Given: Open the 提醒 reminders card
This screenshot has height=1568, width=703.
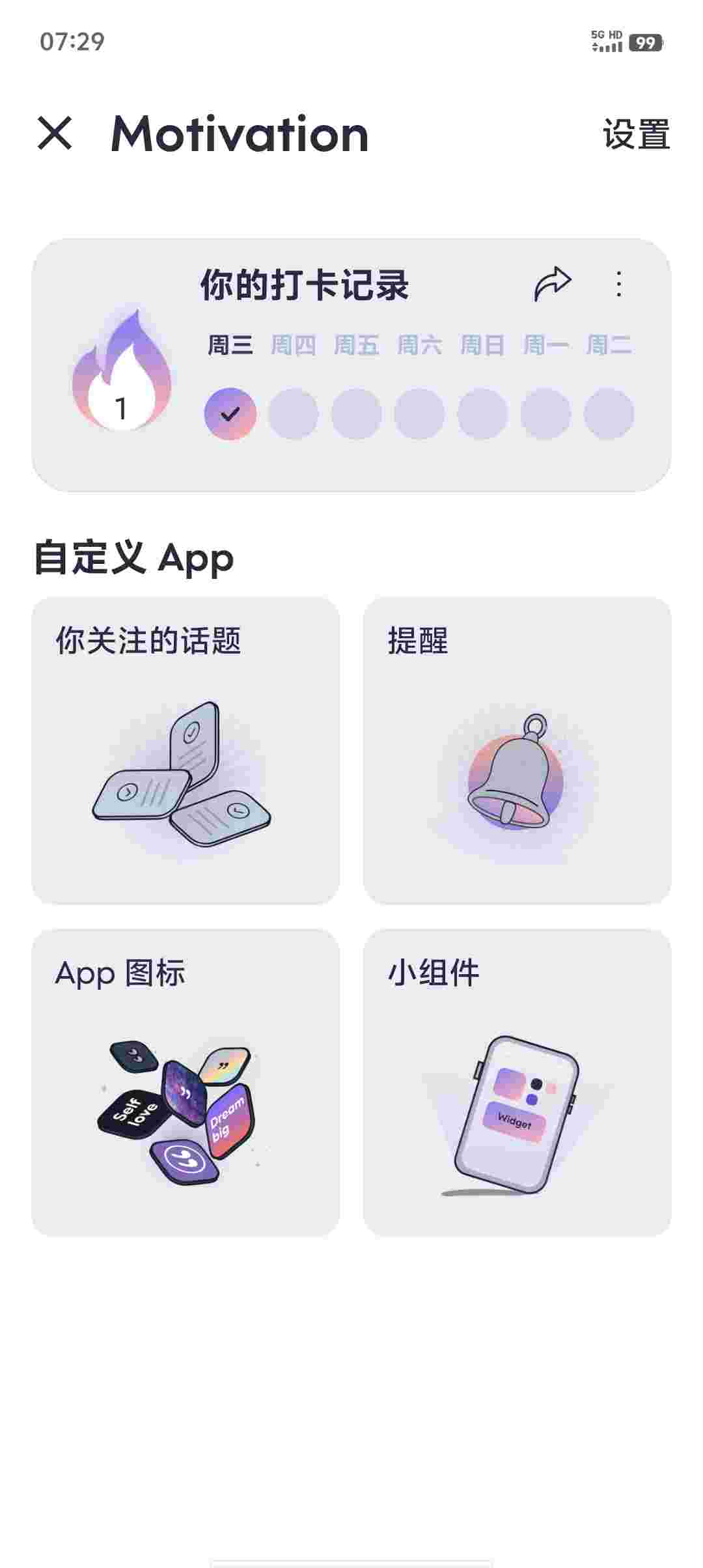Looking at the screenshot, I should 517,750.
